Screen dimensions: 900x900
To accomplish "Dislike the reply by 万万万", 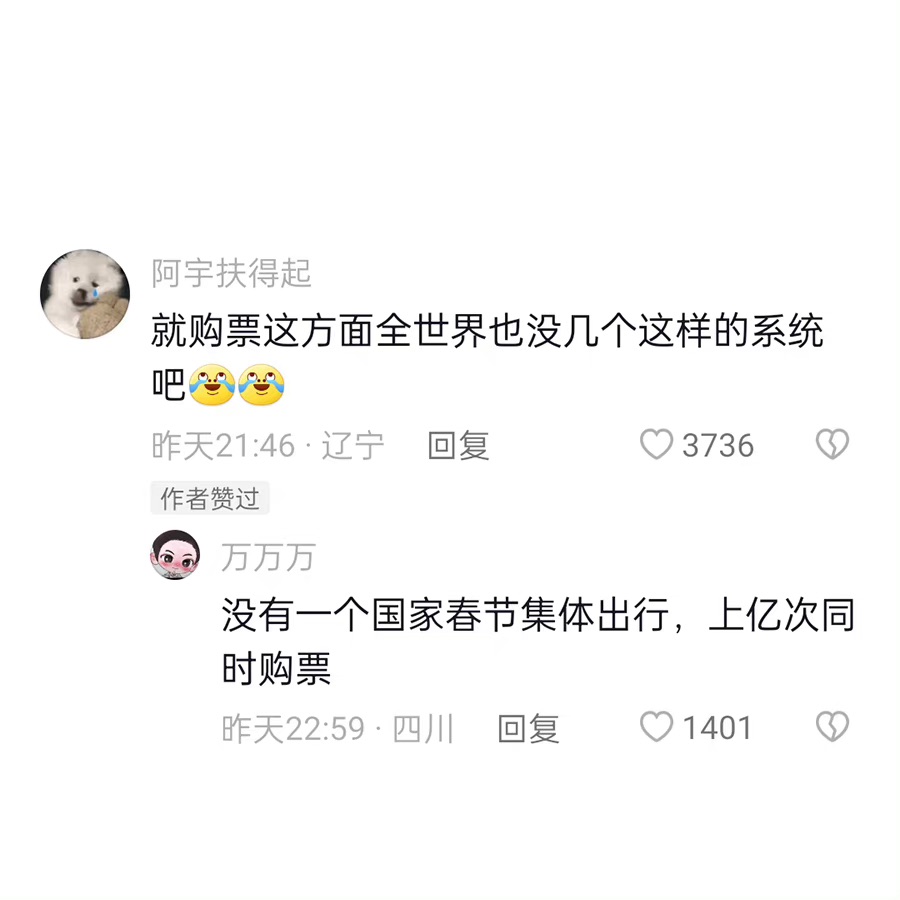I will 832,728.
